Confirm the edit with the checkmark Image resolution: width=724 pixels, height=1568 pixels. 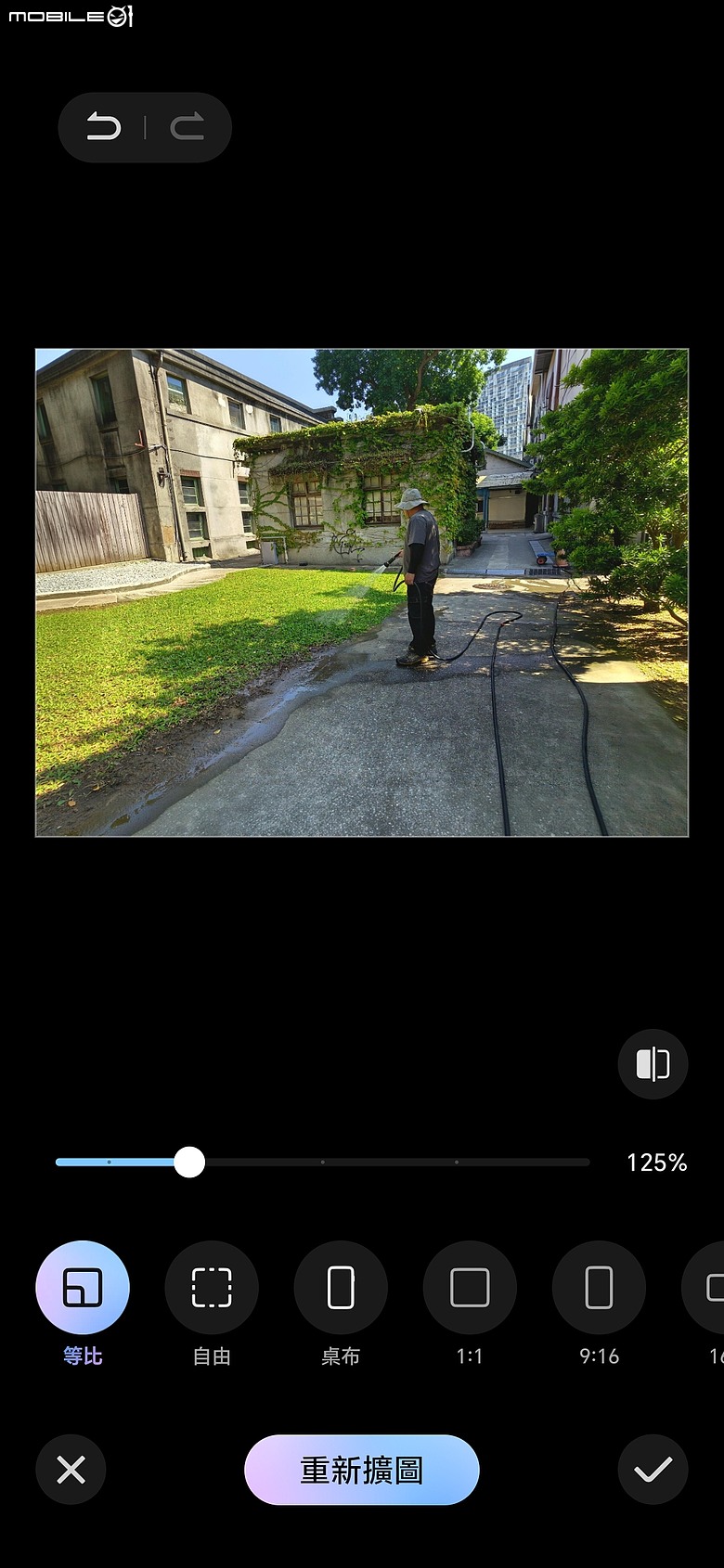(x=653, y=1470)
